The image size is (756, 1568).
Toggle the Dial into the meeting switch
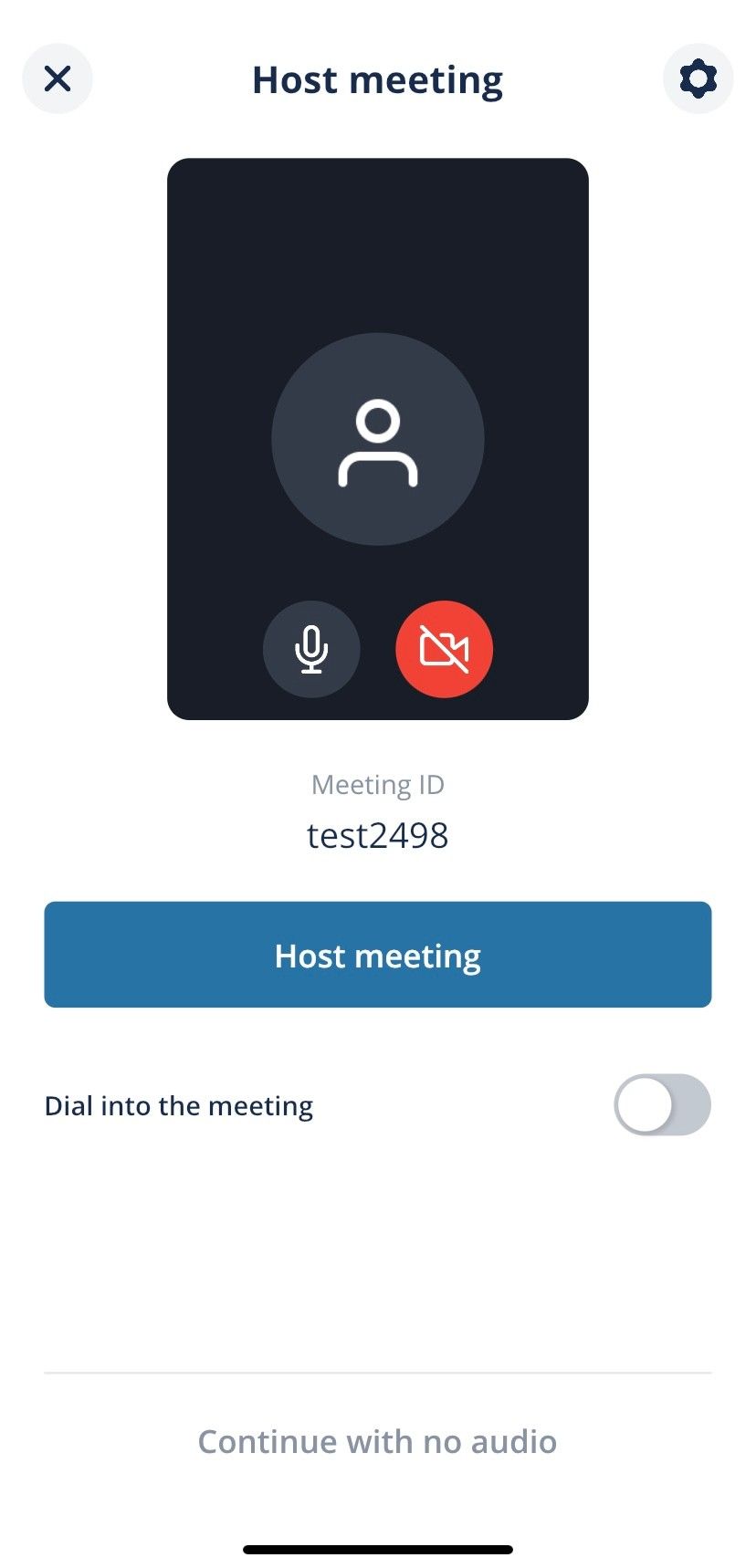coord(662,1104)
